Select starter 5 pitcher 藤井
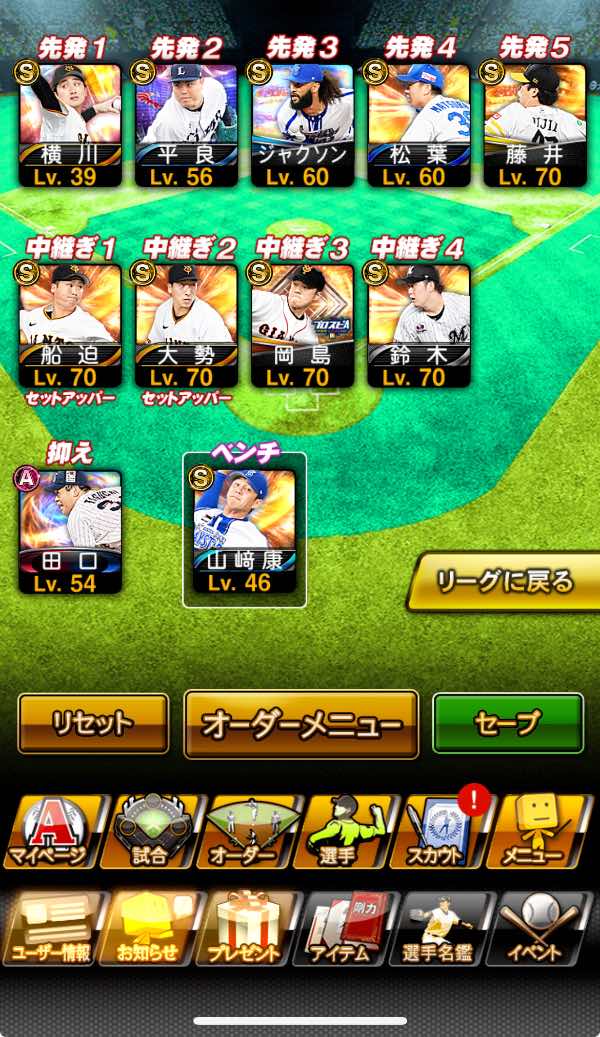Screen dimensions: 600x1037 tap(534, 125)
